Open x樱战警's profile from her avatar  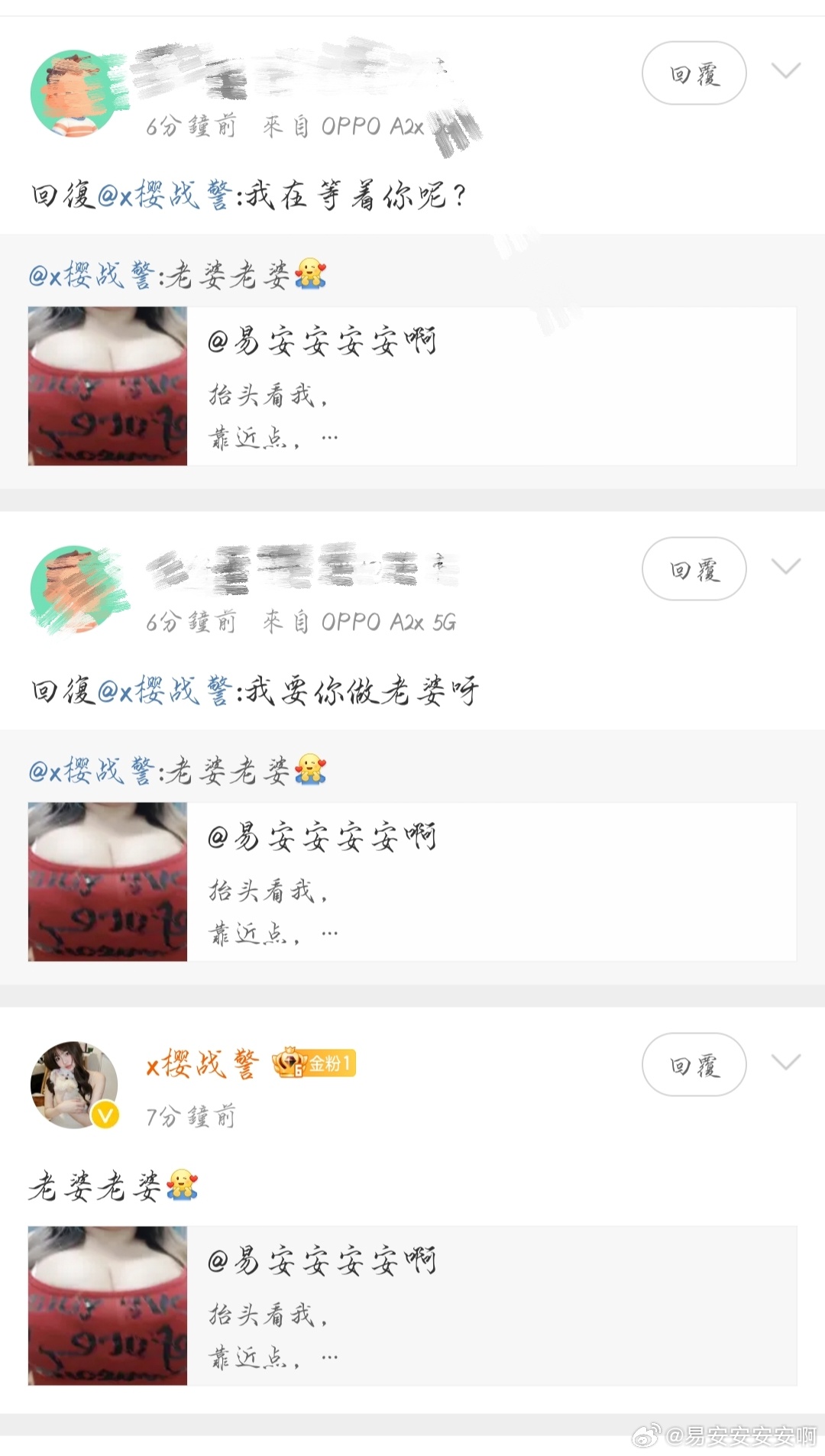[x=74, y=1085]
